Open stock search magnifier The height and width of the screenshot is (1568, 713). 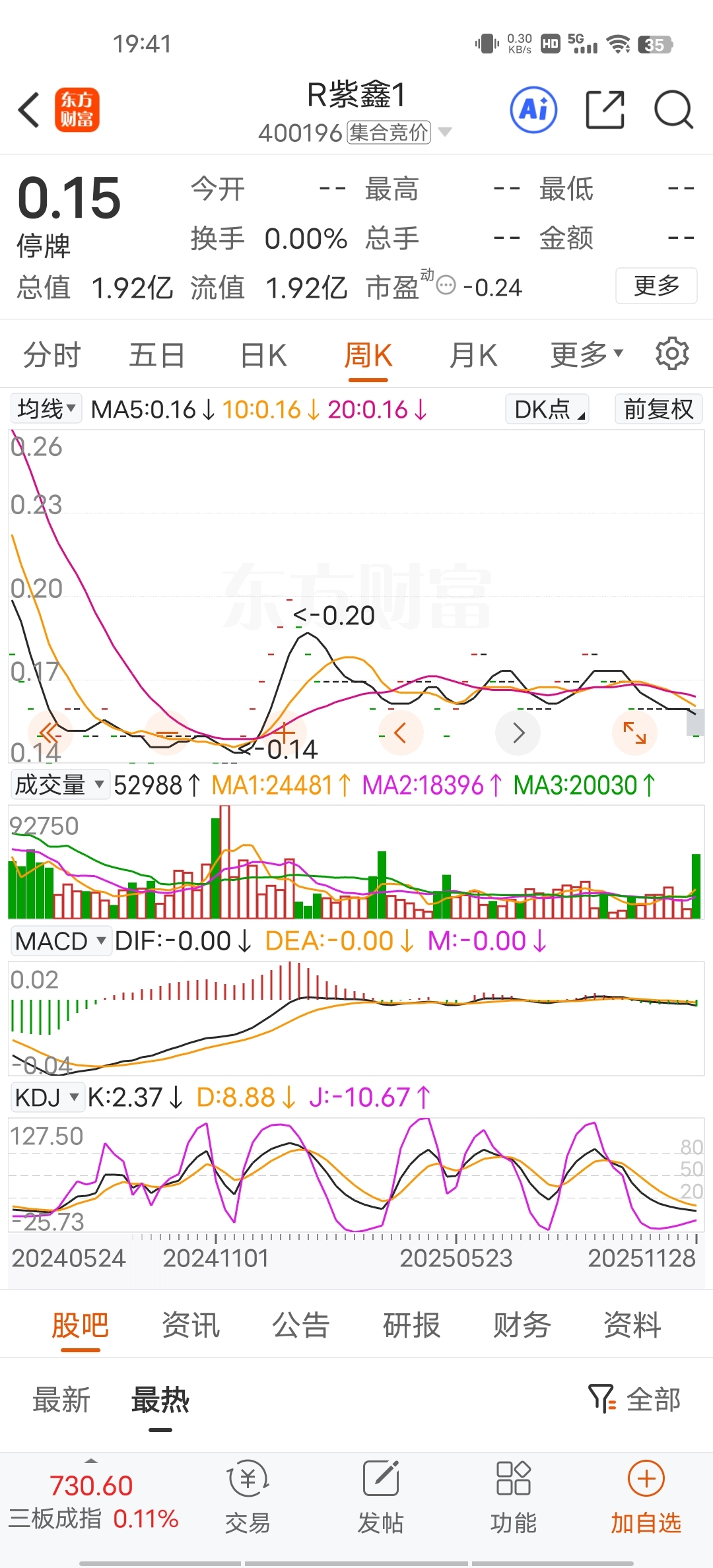tap(673, 110)
